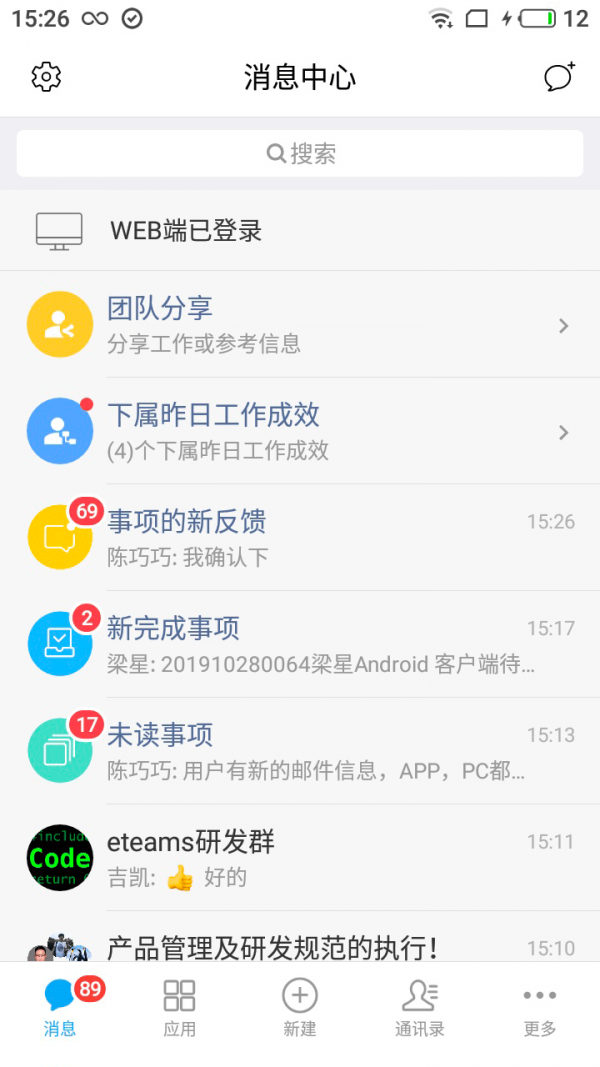Switch to the 应用 tab

pyautogui.click(x=180, y=1008)
